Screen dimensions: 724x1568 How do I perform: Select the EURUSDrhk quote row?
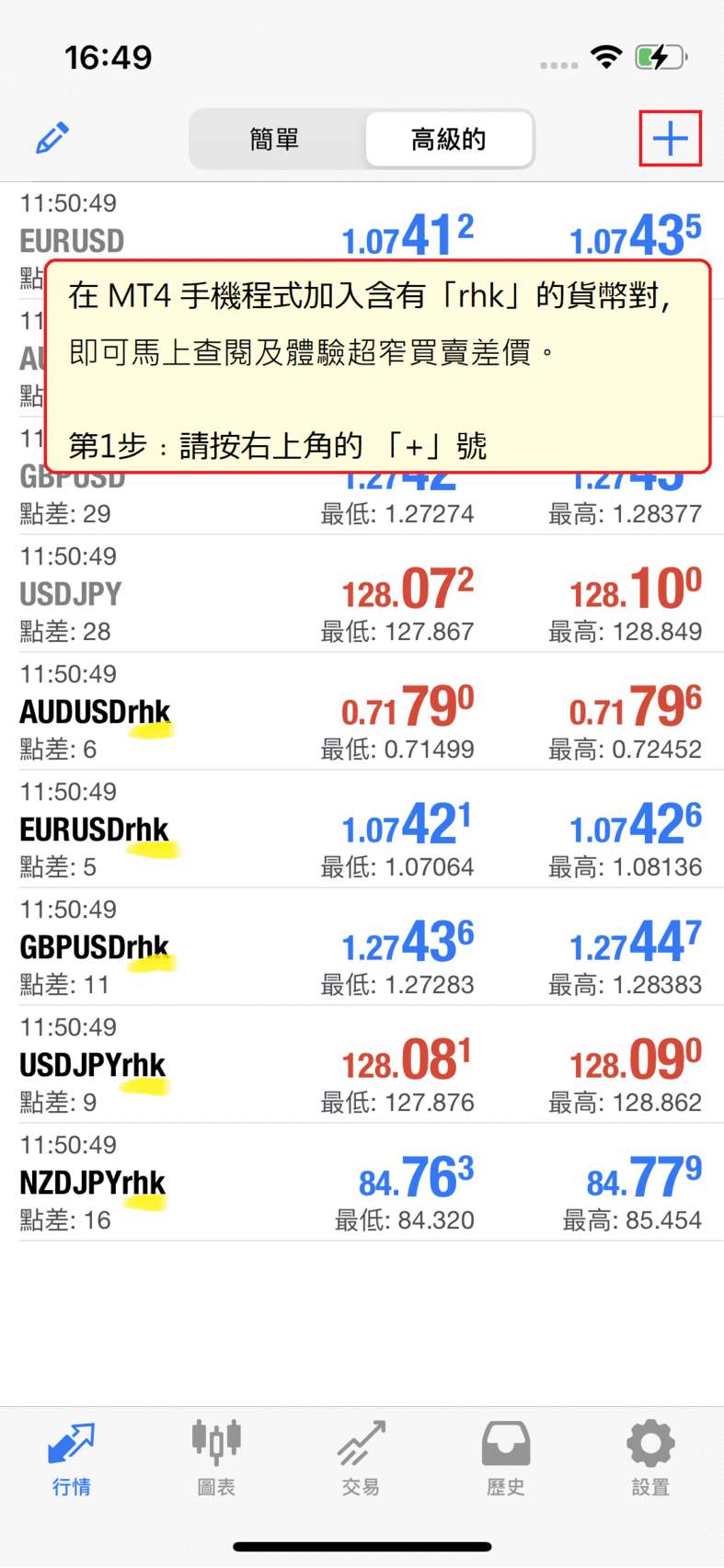pyautogui.click(x=362, y=830)
